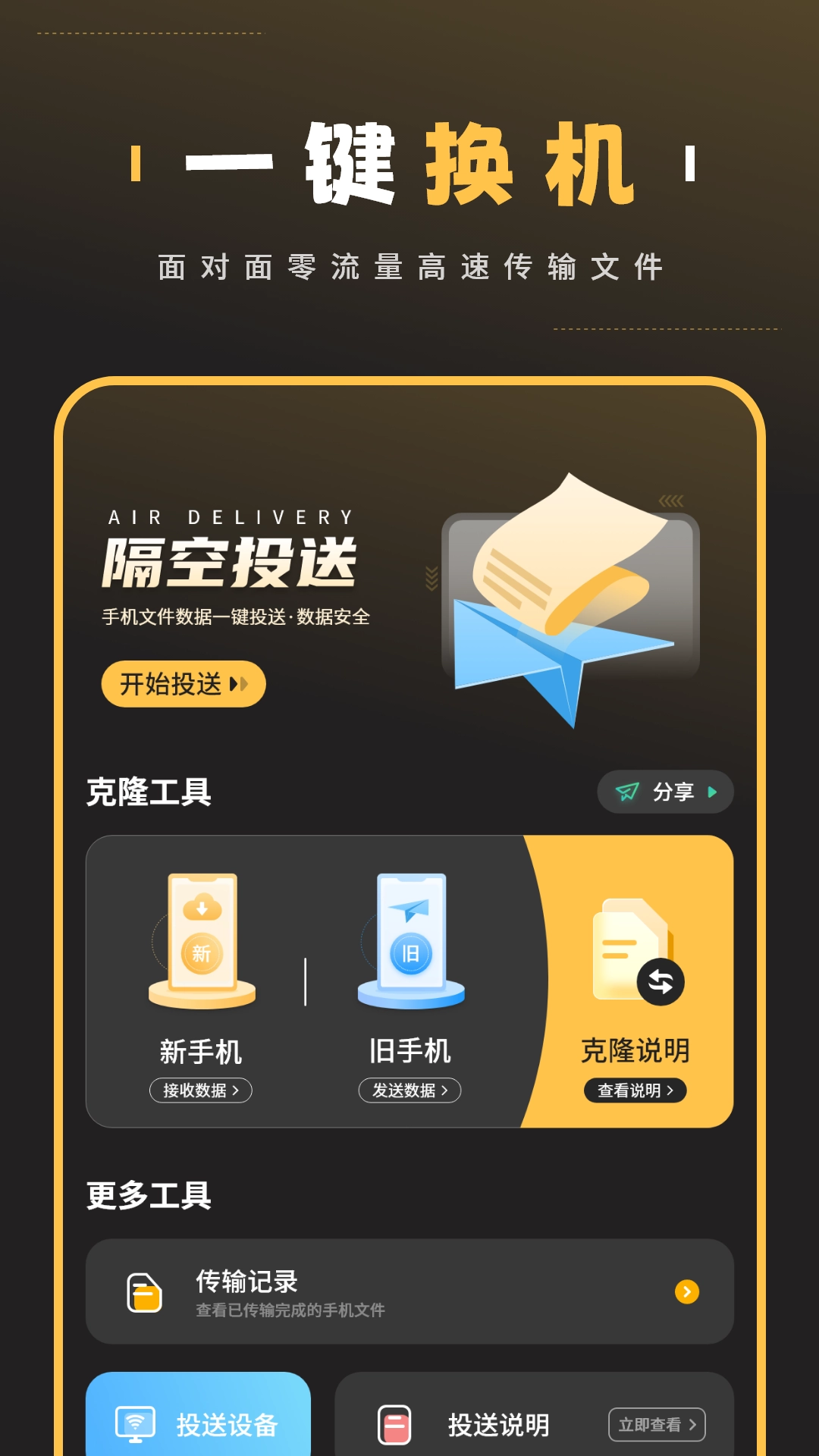The height and width of the screenshot is (1456, 819).
Task: Click the green paper plane share icon
Action: pos(626,791)
